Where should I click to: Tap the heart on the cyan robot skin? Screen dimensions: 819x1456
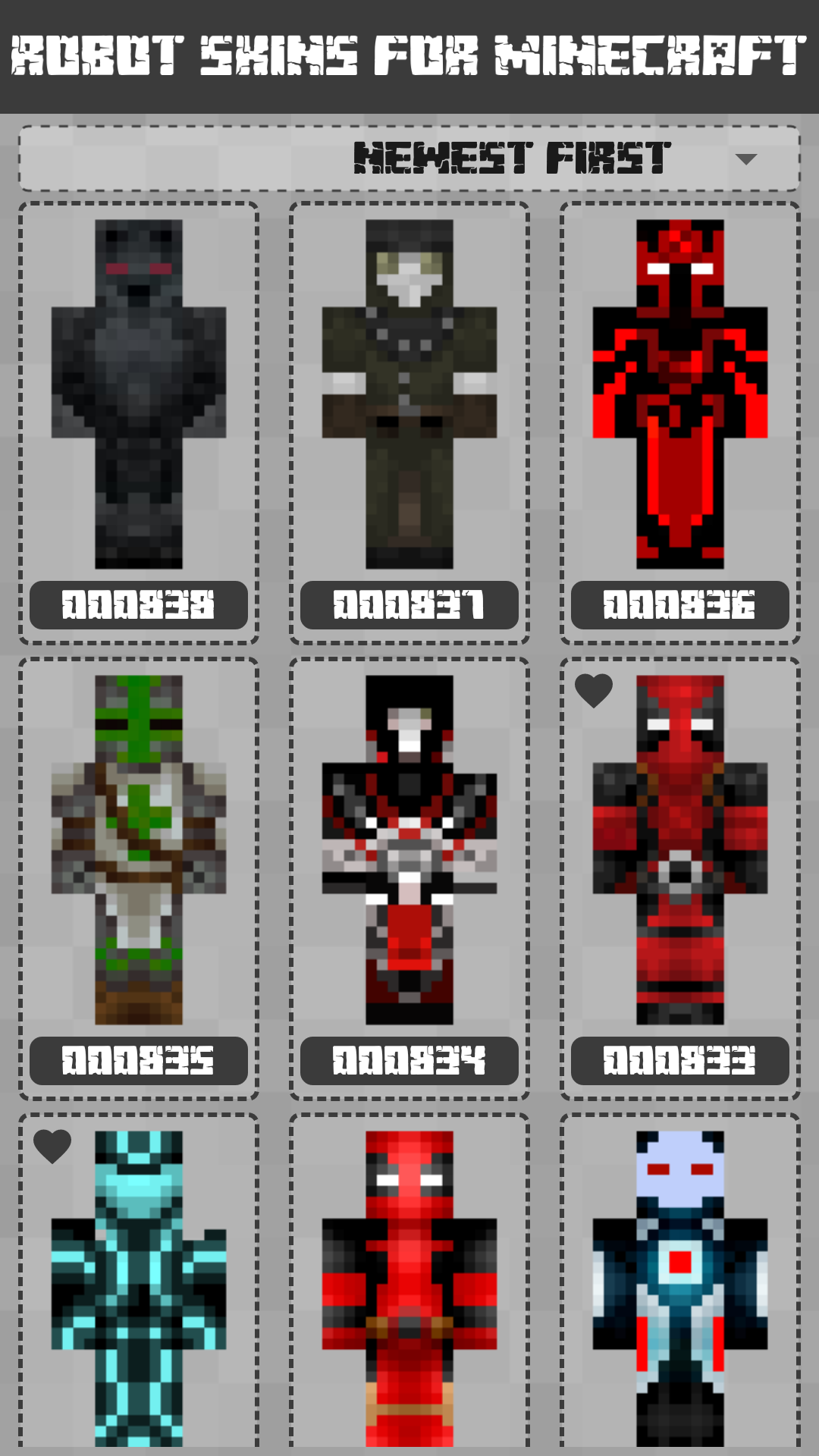pos(52,1146)
